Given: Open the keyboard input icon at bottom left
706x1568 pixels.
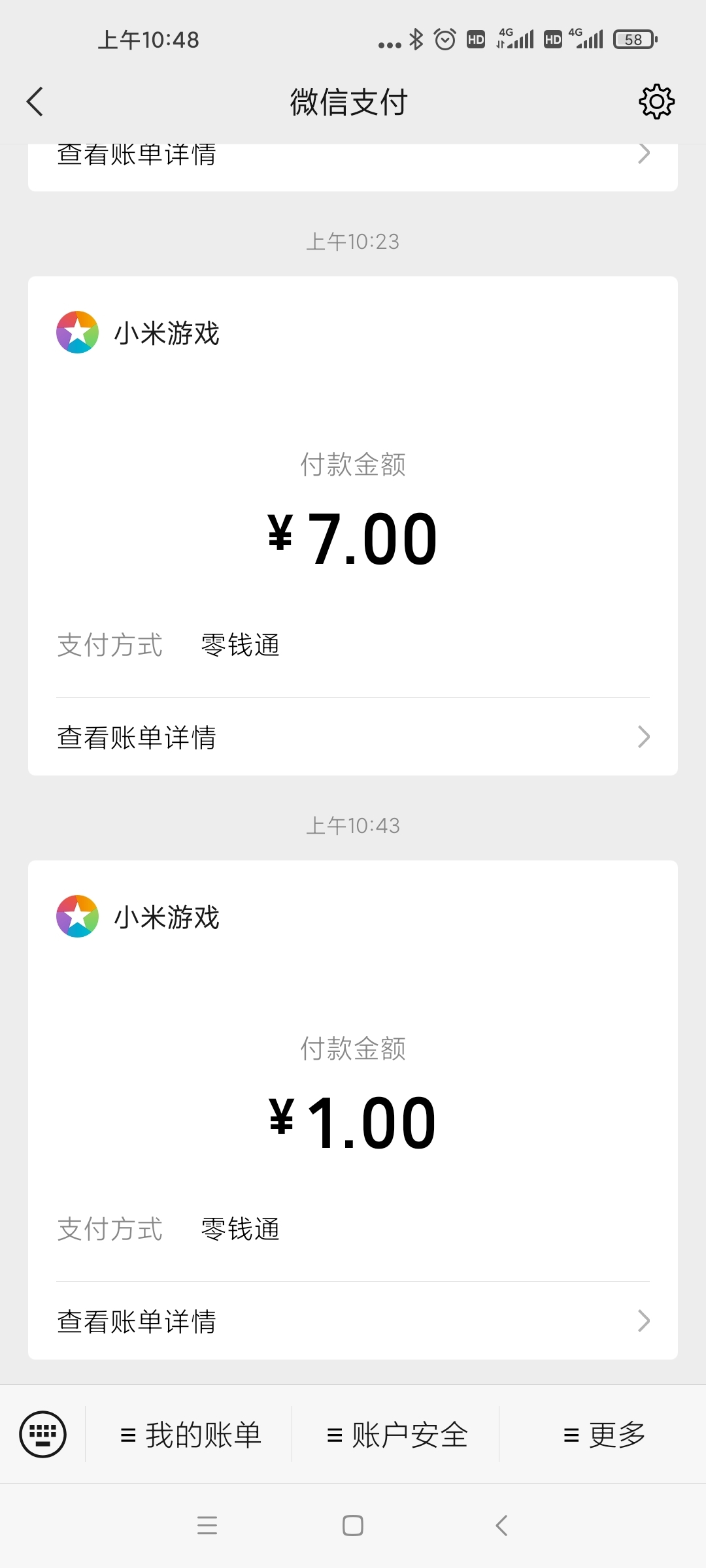Looking at the screenshot, I should (x=41, y=1435).
